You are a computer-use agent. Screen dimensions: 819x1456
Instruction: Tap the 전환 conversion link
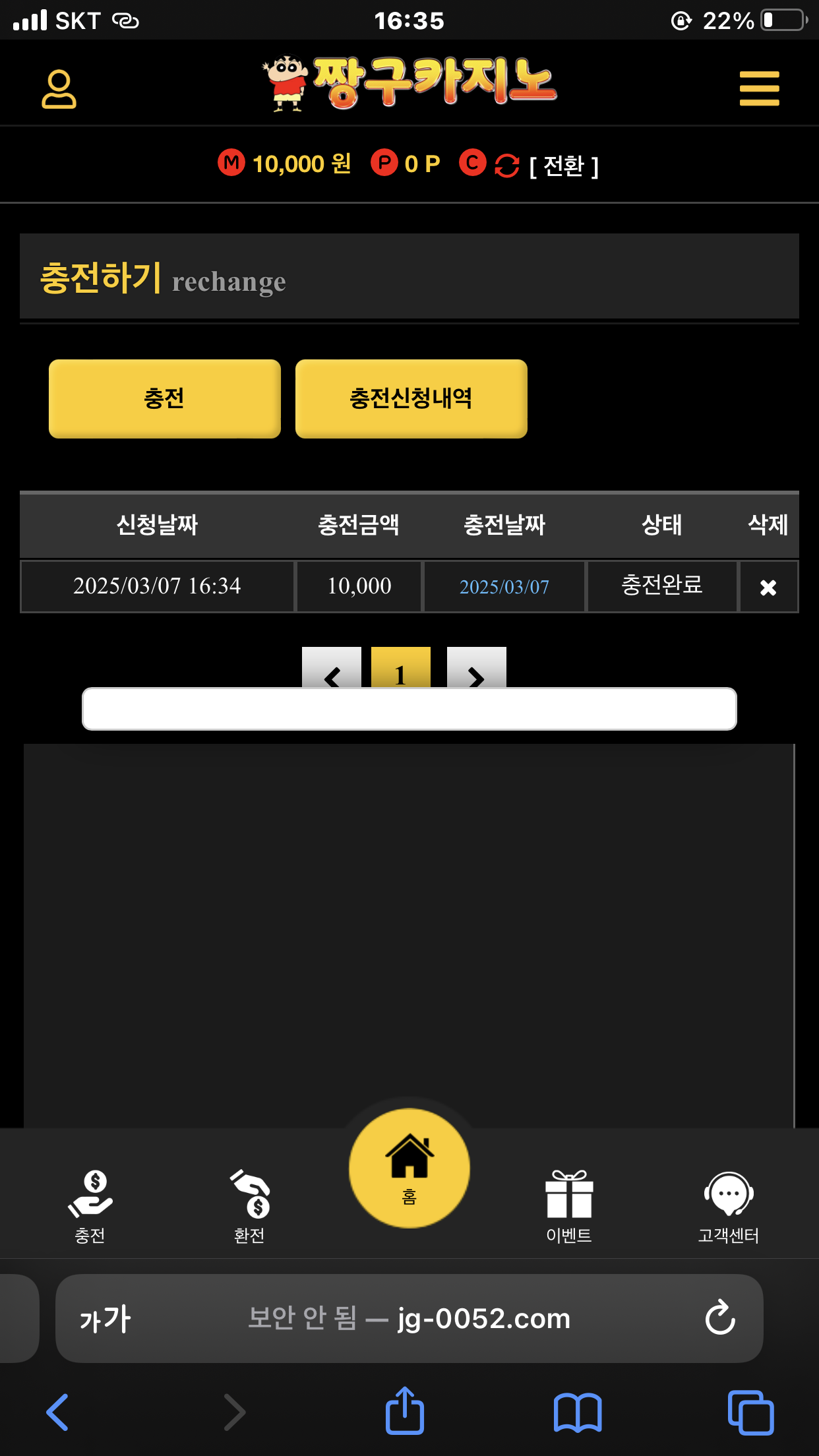coord(564,166)
